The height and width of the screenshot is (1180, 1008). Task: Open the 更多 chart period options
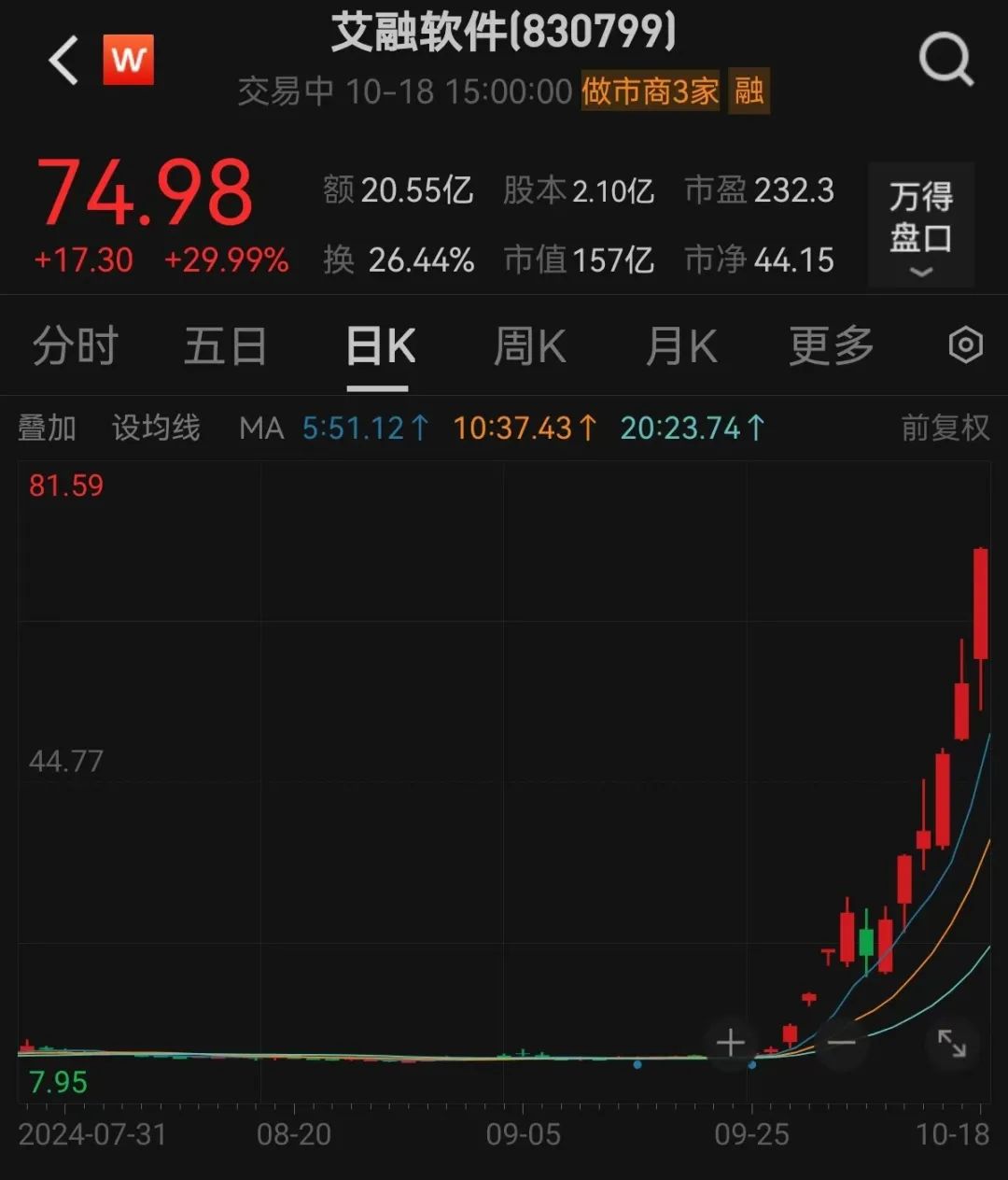click(x=831, y=346)
